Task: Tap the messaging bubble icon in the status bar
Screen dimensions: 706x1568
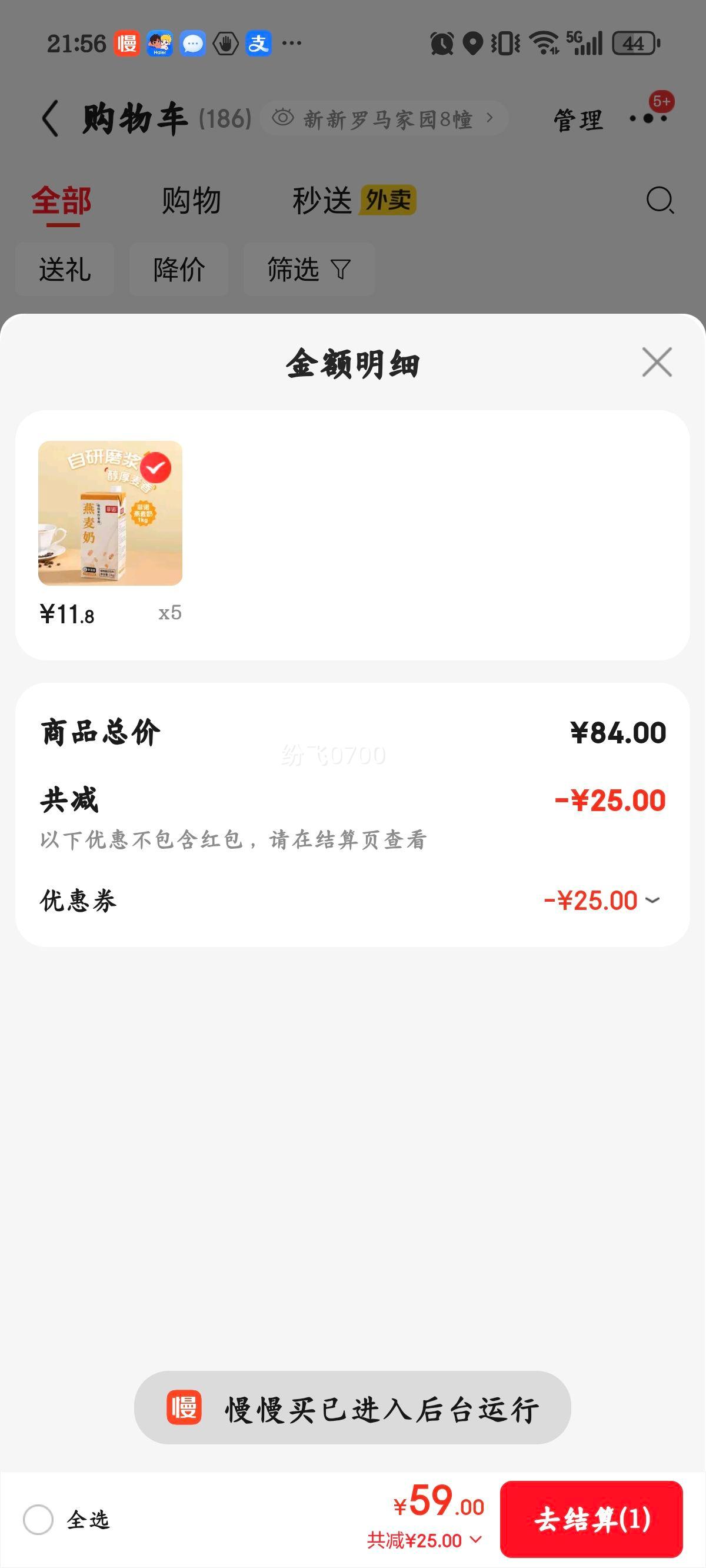Action: pyautogui.click(x=194, y=42)
